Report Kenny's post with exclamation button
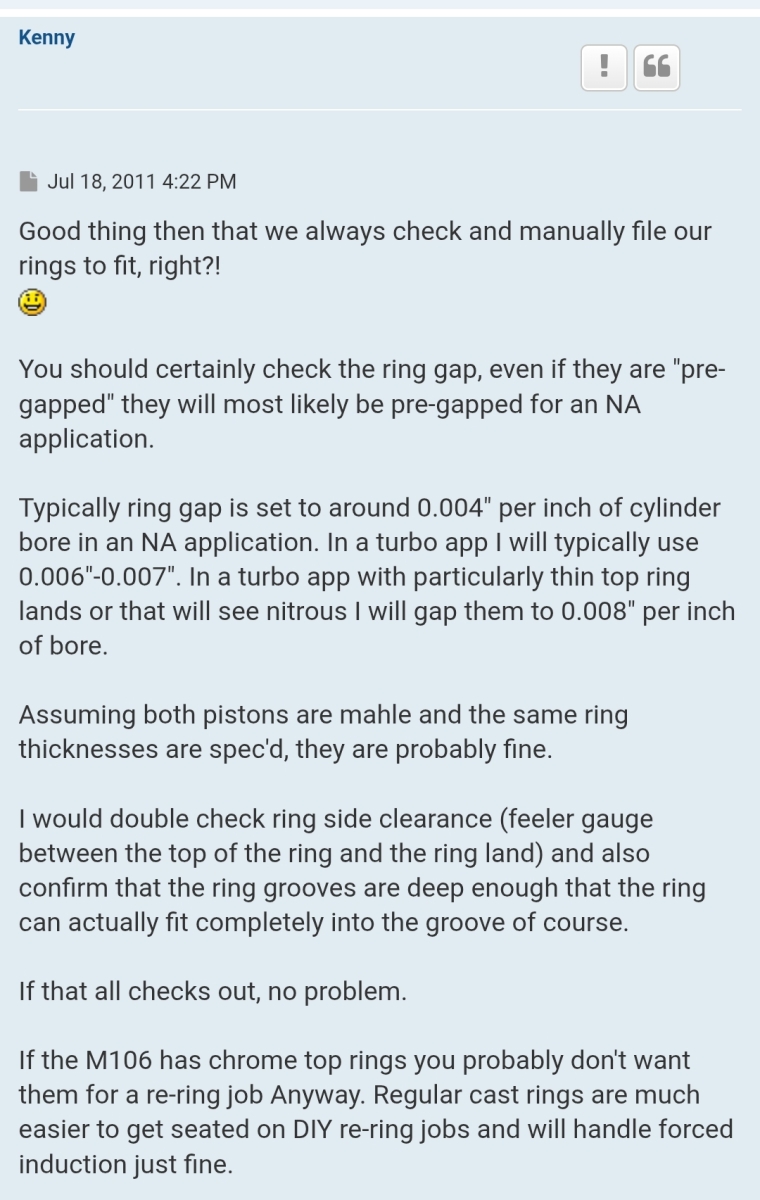The image size is (760, 1200). click(x=604, y=67)
